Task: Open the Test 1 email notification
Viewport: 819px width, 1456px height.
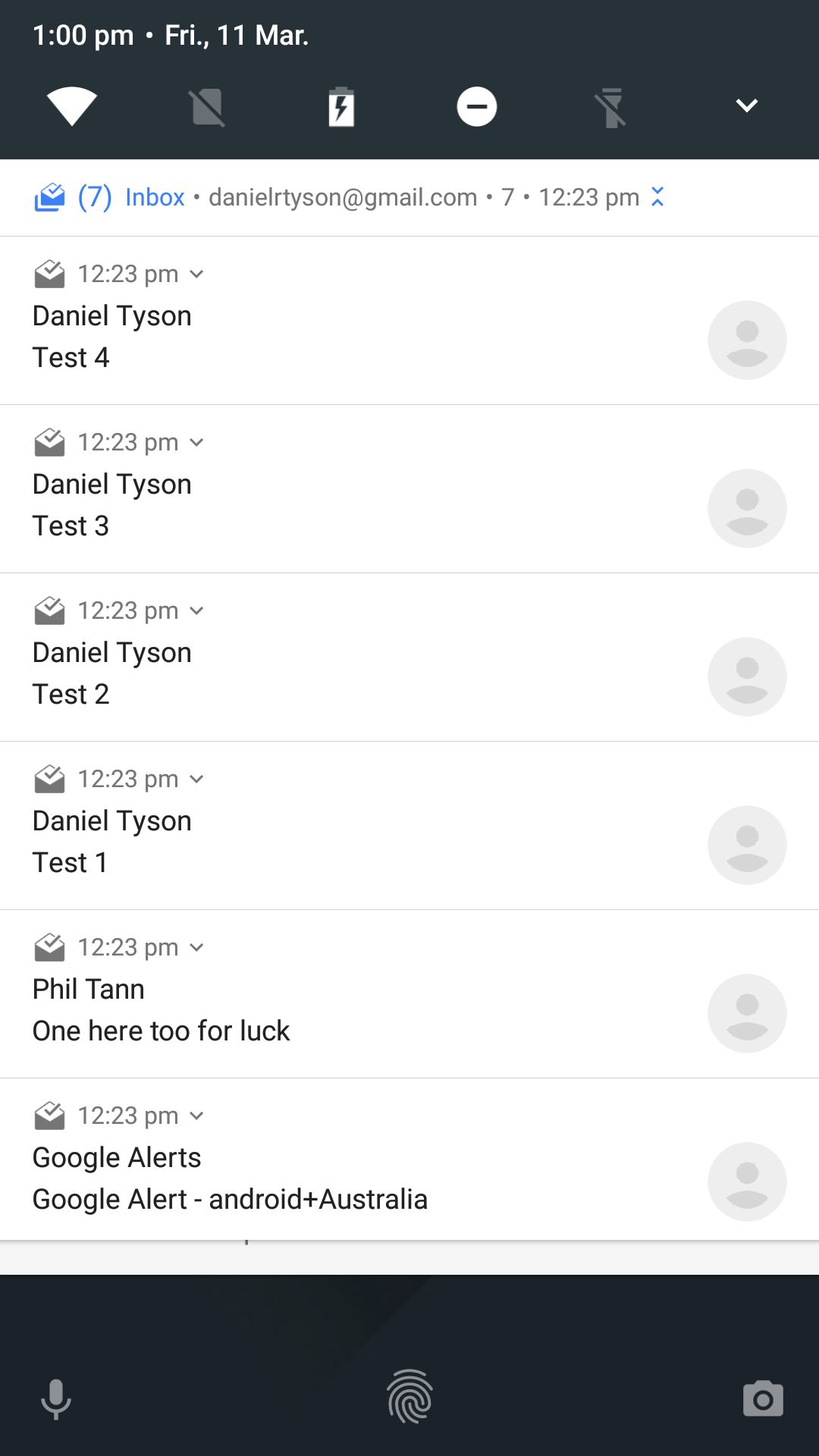Action: pos(409,825)
